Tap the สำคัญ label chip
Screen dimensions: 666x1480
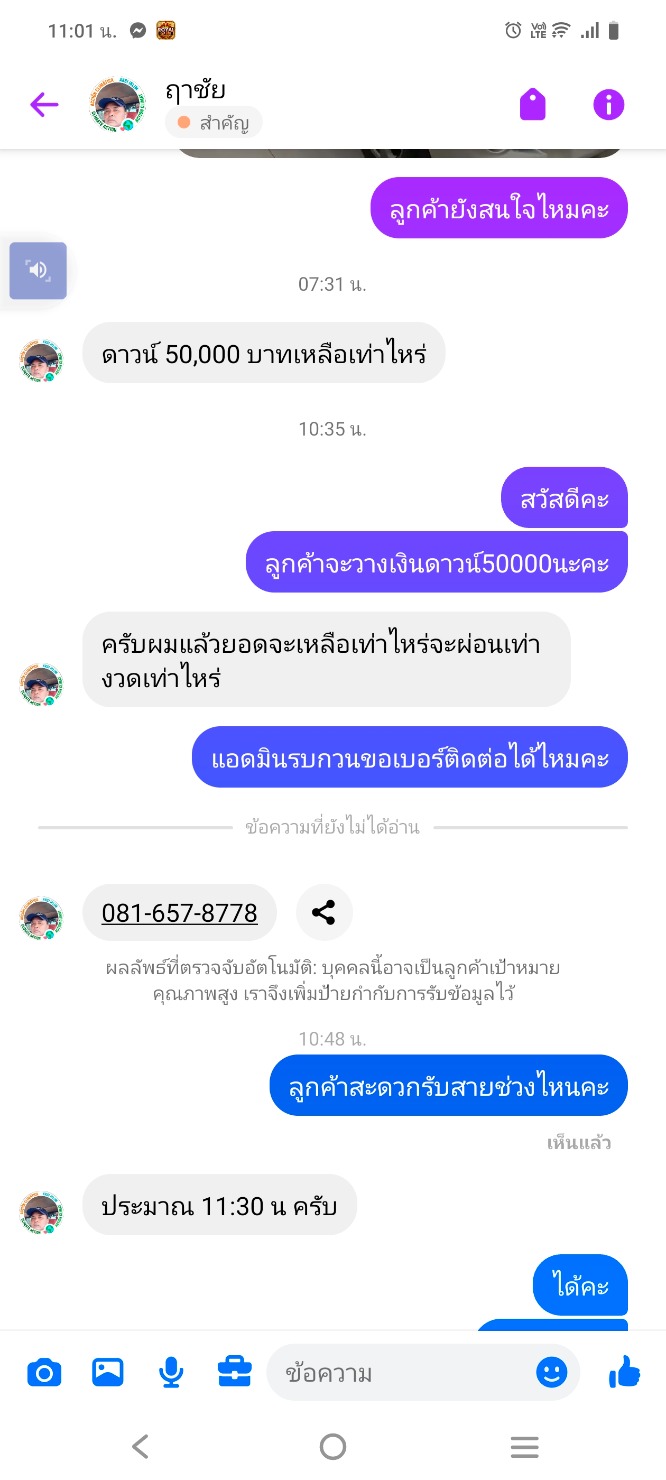[214, 123]
